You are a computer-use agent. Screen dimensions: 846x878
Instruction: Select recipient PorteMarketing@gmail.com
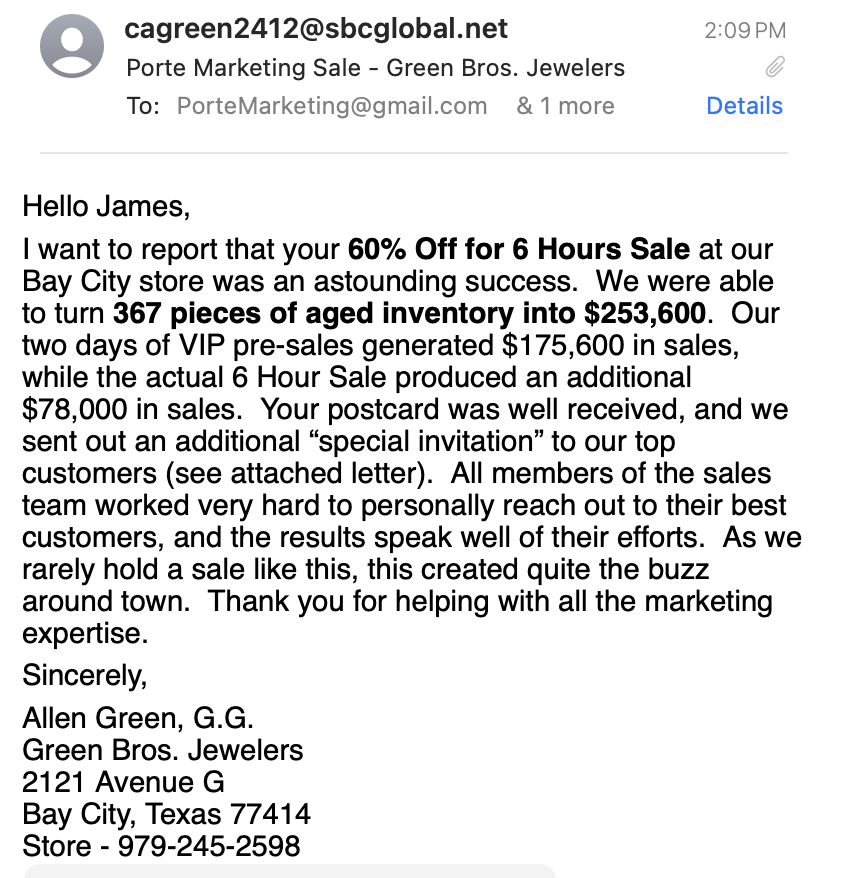tap(331, 106)
